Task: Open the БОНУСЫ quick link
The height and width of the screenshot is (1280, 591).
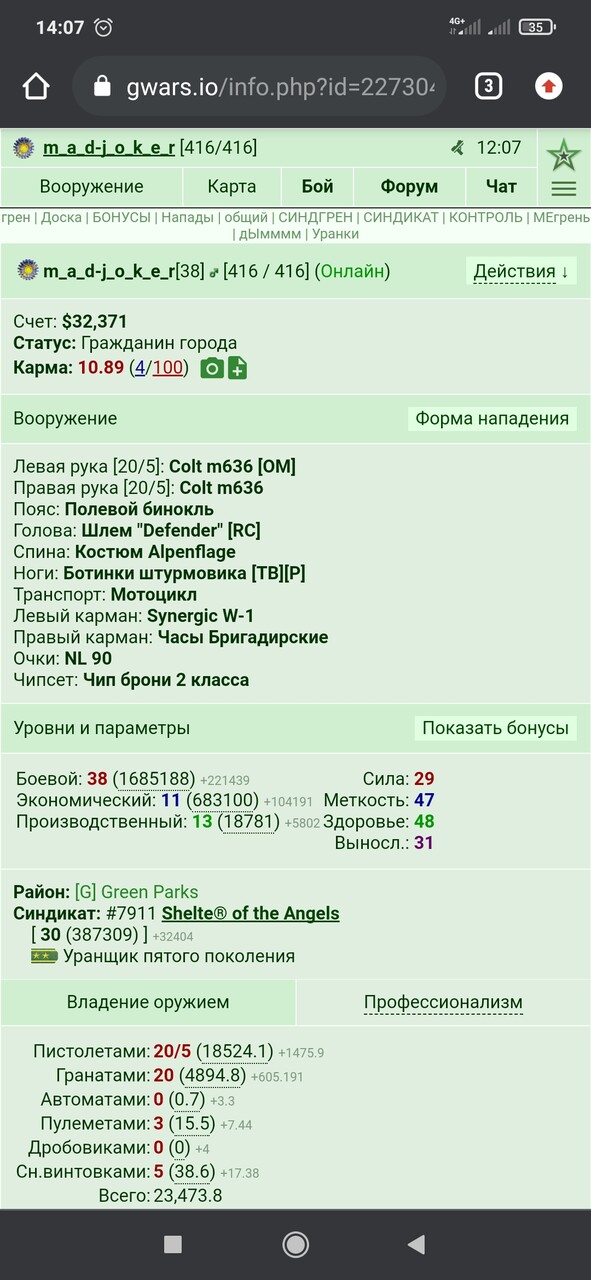Action: click(x=122, y=217)
